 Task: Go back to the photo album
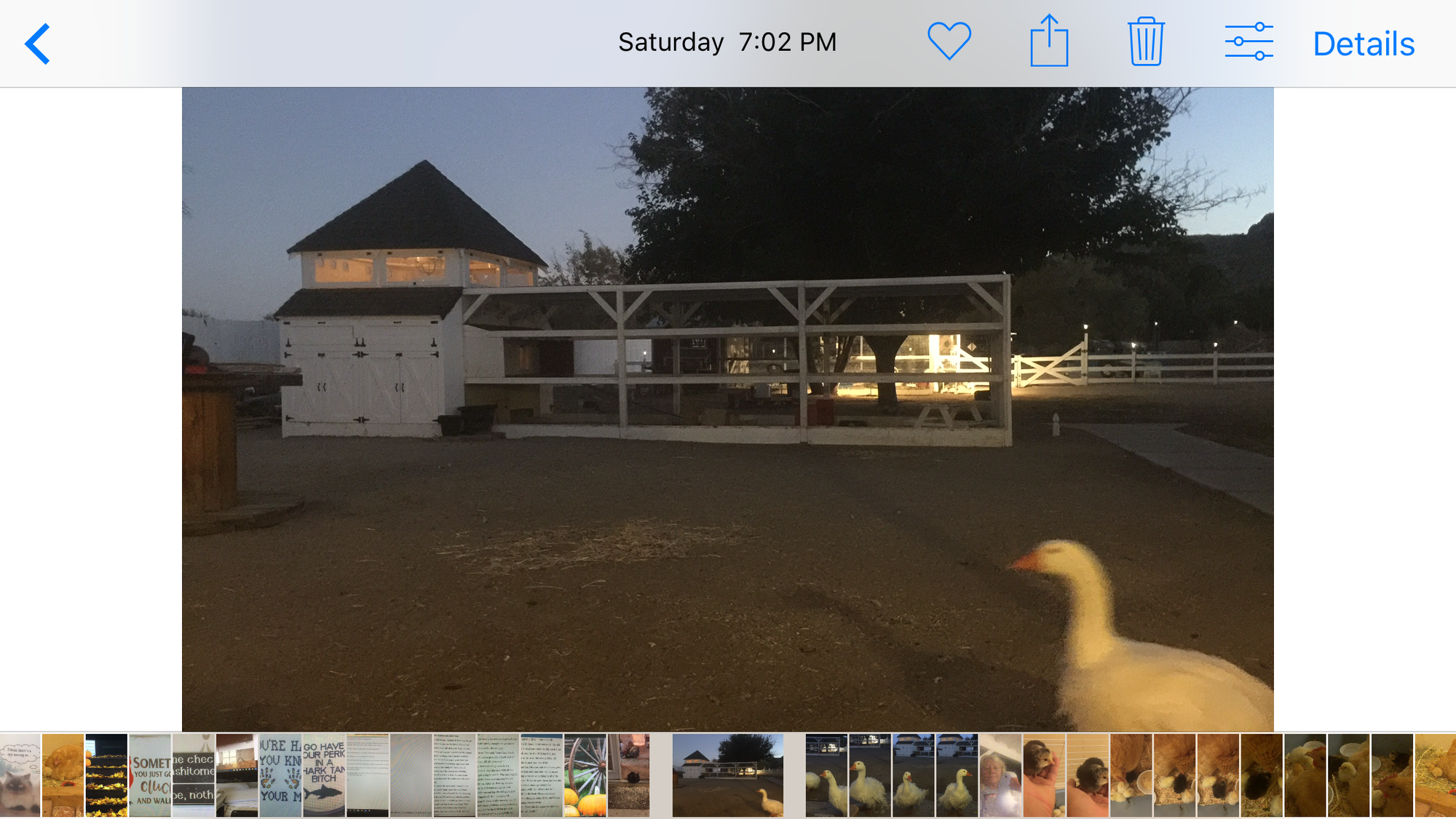click(38, 44)
